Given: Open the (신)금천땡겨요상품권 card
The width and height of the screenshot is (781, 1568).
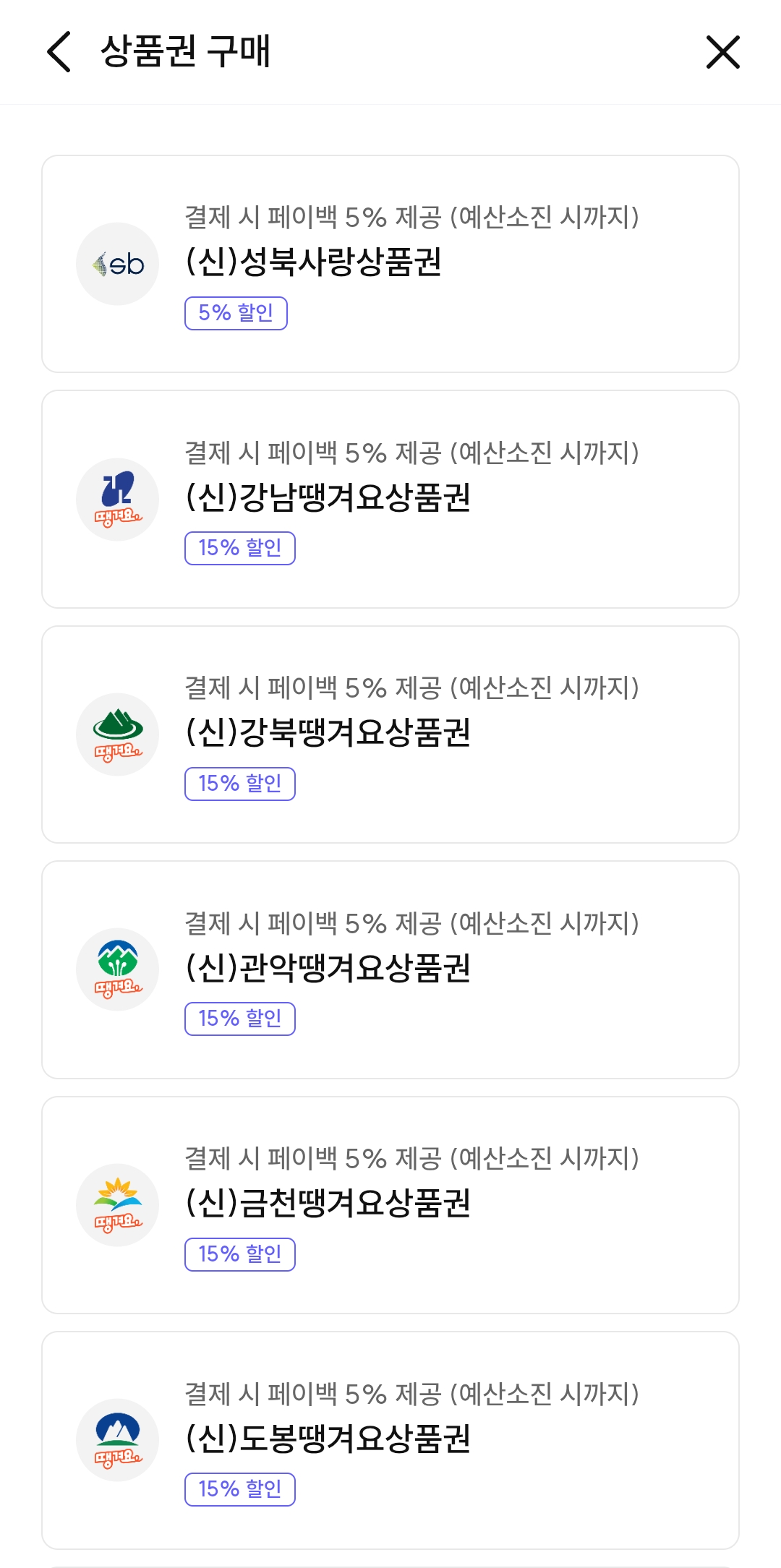Looking at the screenshot, I should point(390,1205).
